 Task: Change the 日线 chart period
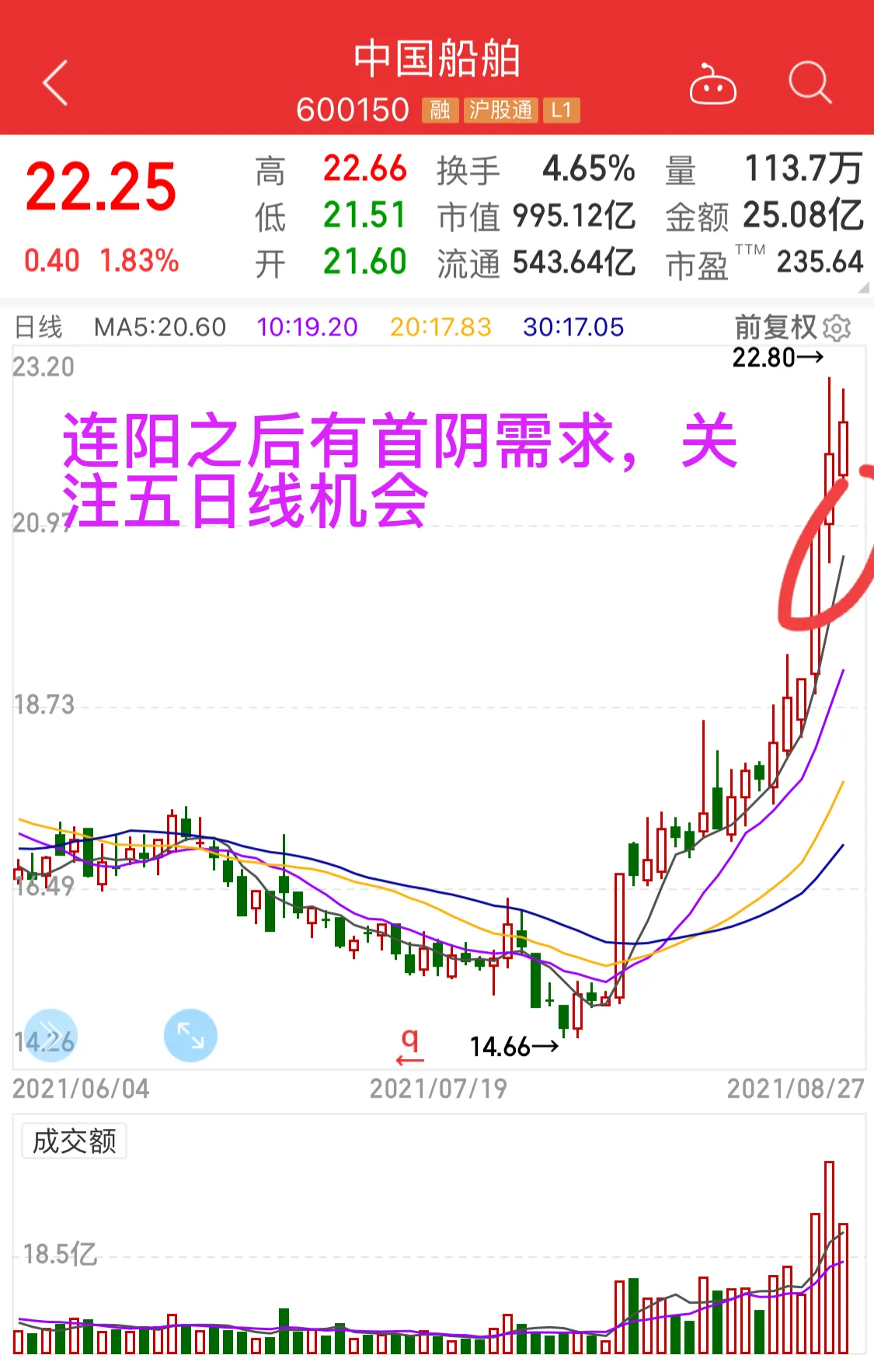tap(39, 328)
